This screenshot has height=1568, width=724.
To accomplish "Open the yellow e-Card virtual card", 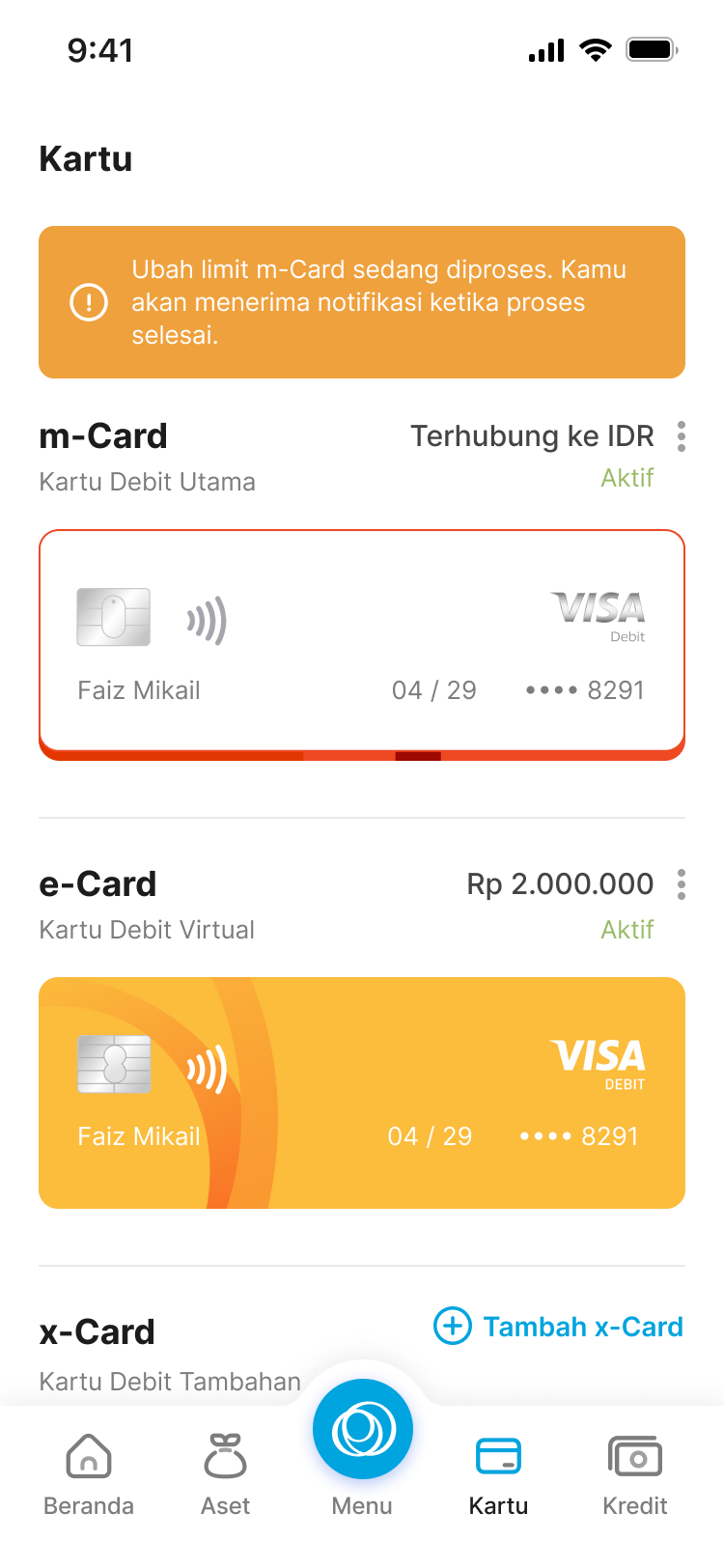I will point(362,1093).
